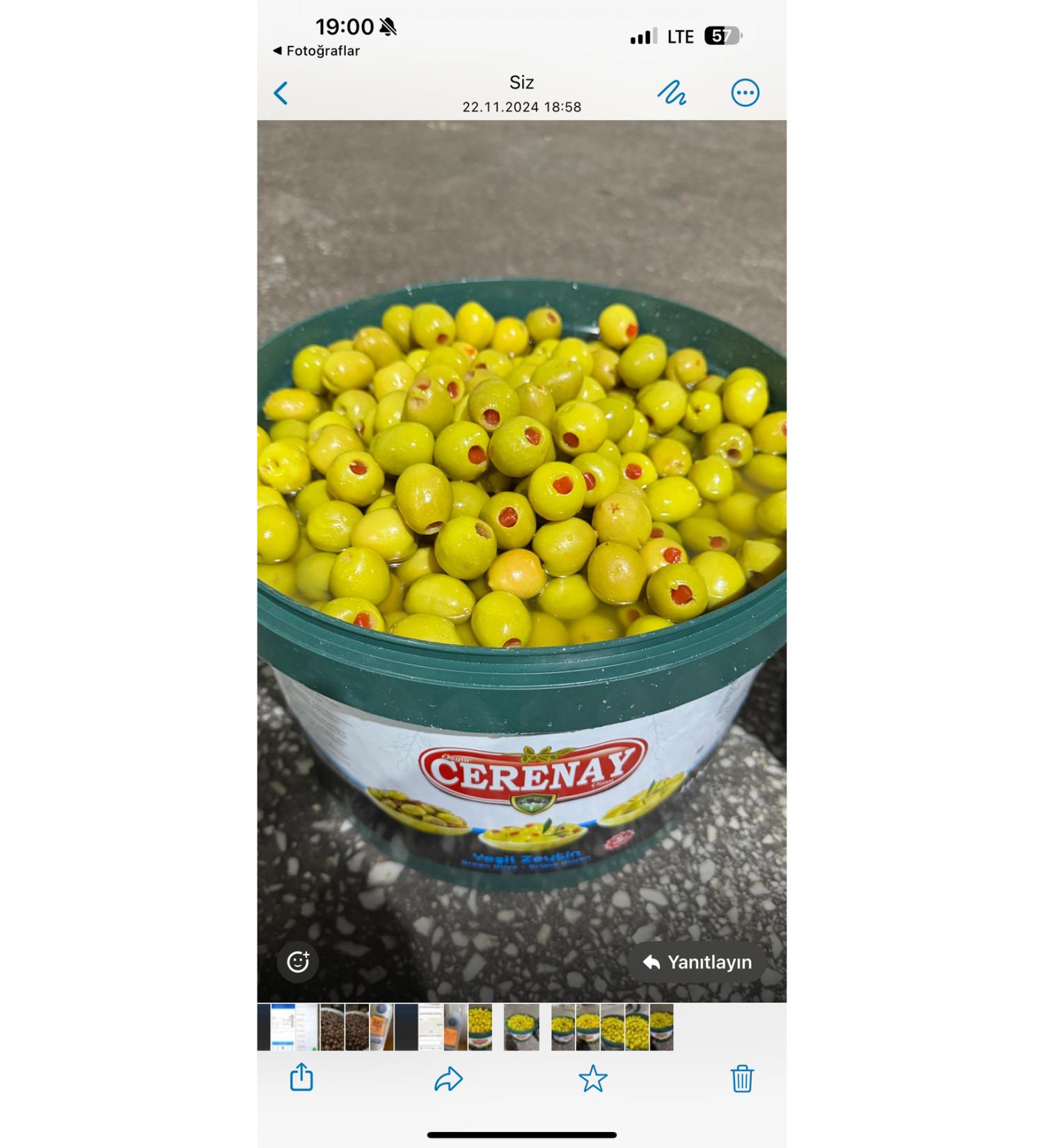Tap the date "22.11.2024 18:58" header

(521, 106)
